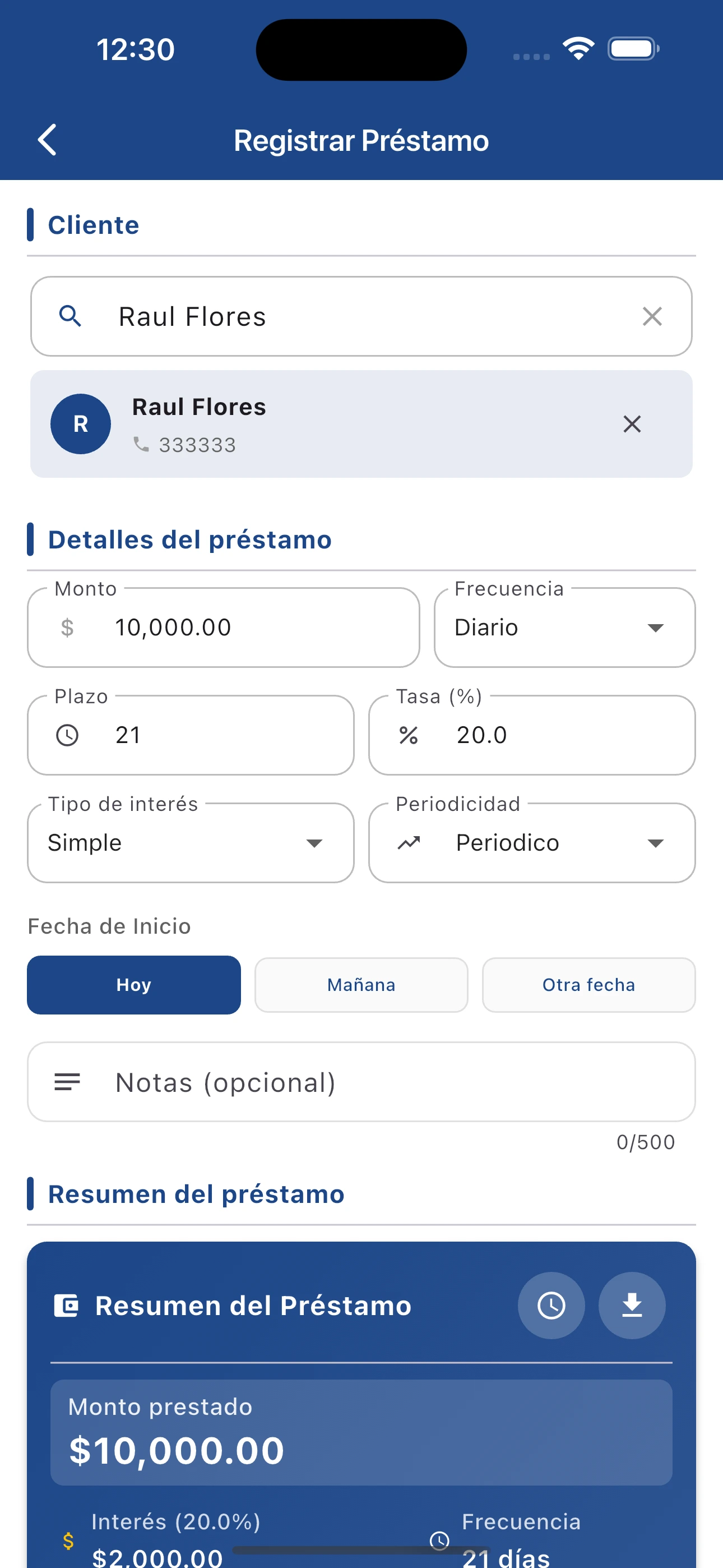The width and height of the screenshot is (723, 1568).
Task: Select Hoy as the start date
Action: [x=133, y=984]
